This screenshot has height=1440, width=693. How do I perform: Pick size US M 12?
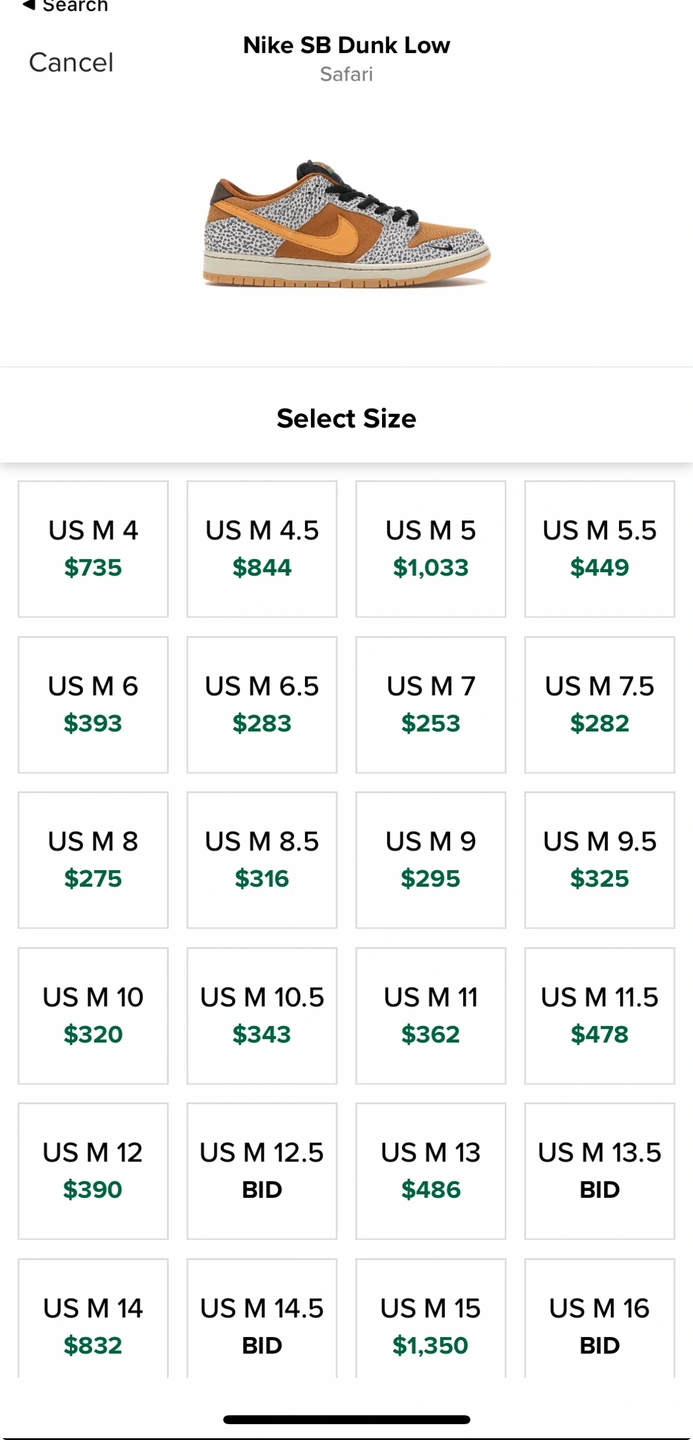(93, 1171)
